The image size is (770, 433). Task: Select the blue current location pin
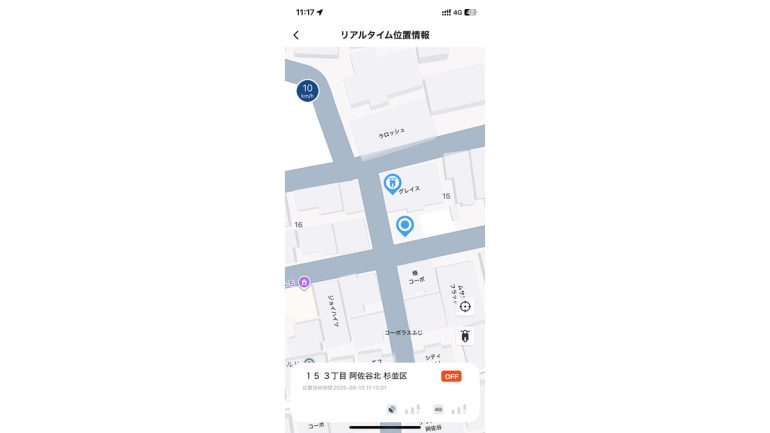pos(405,226)
